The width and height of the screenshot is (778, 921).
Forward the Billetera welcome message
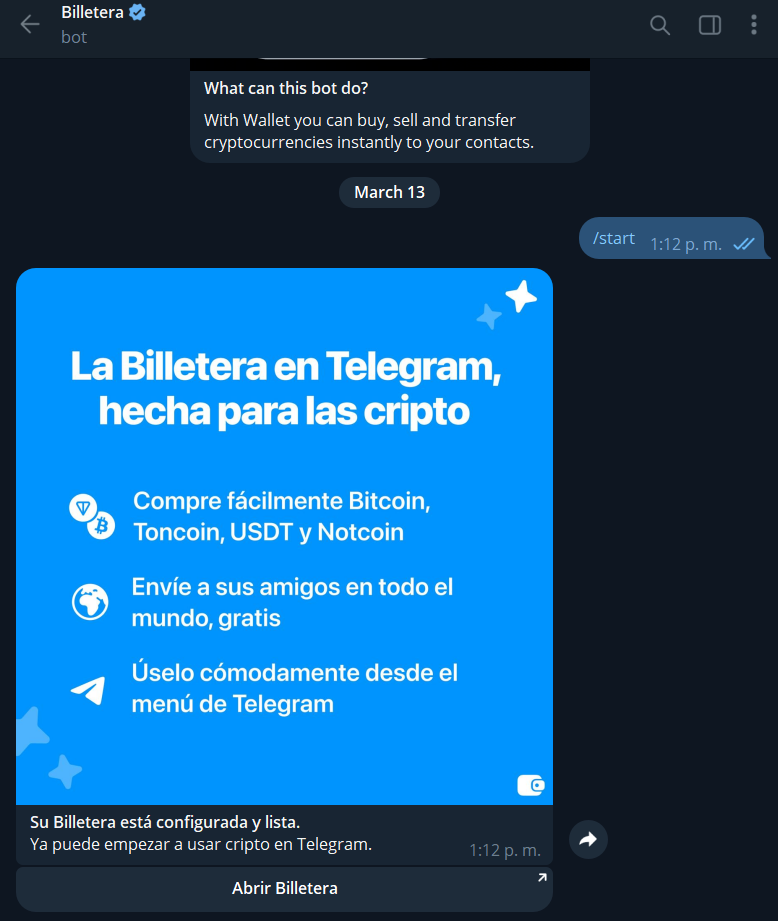coord(588,840)
